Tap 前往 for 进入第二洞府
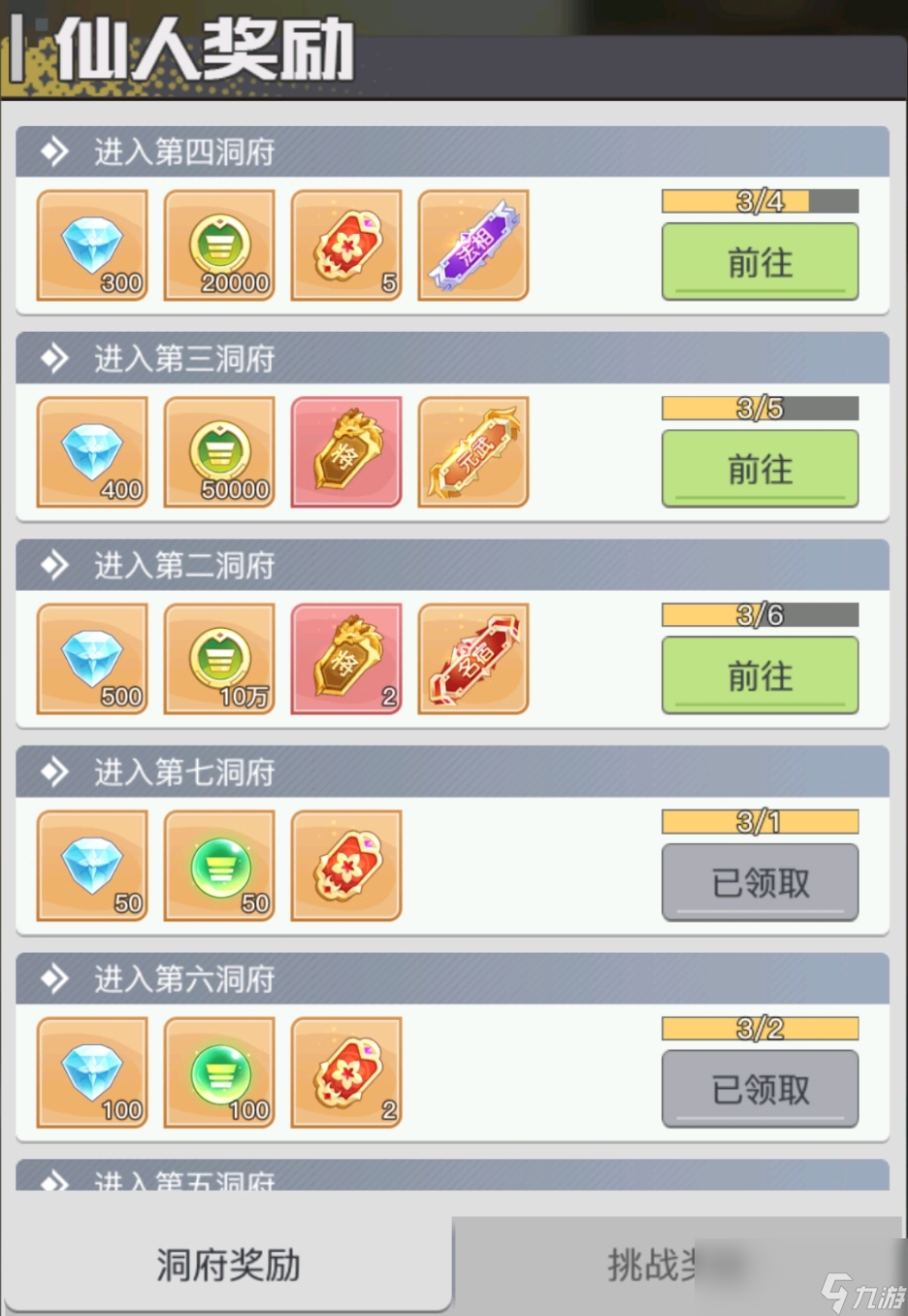The width and height of the screenshot is (908, 1316). click(x=760, y=675)
